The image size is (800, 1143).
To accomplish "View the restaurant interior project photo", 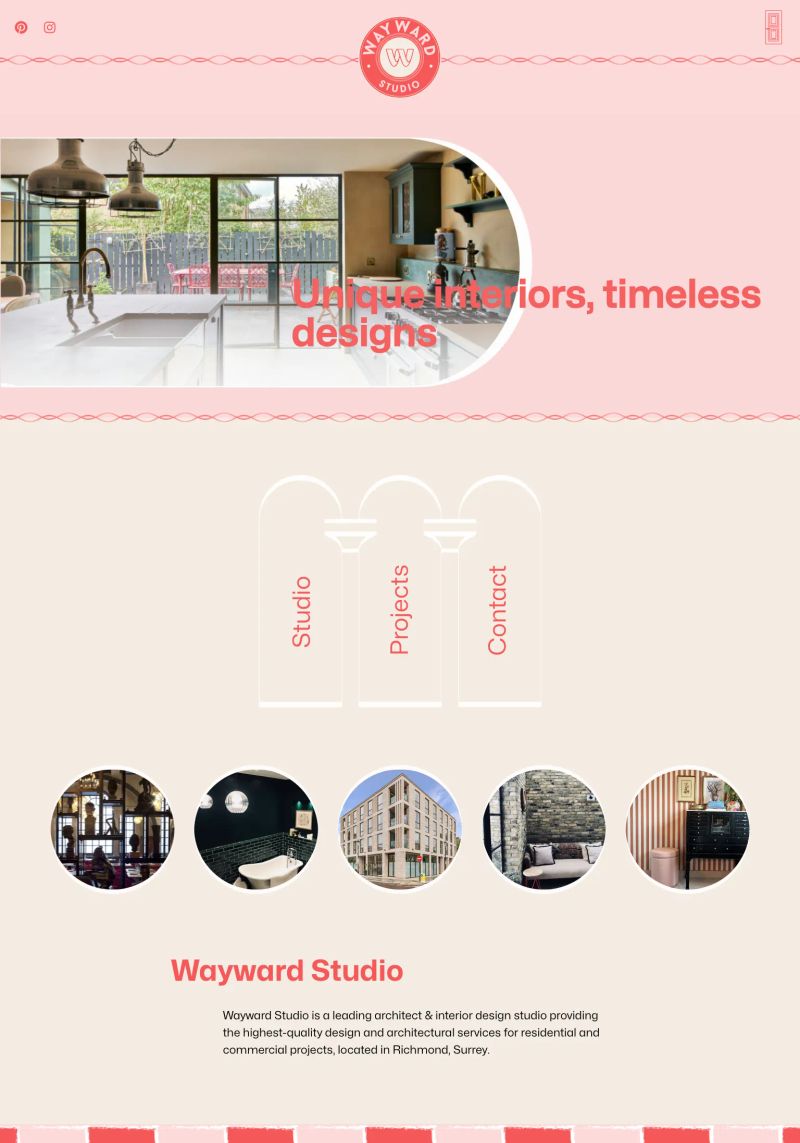I will [x=112, y=828].
